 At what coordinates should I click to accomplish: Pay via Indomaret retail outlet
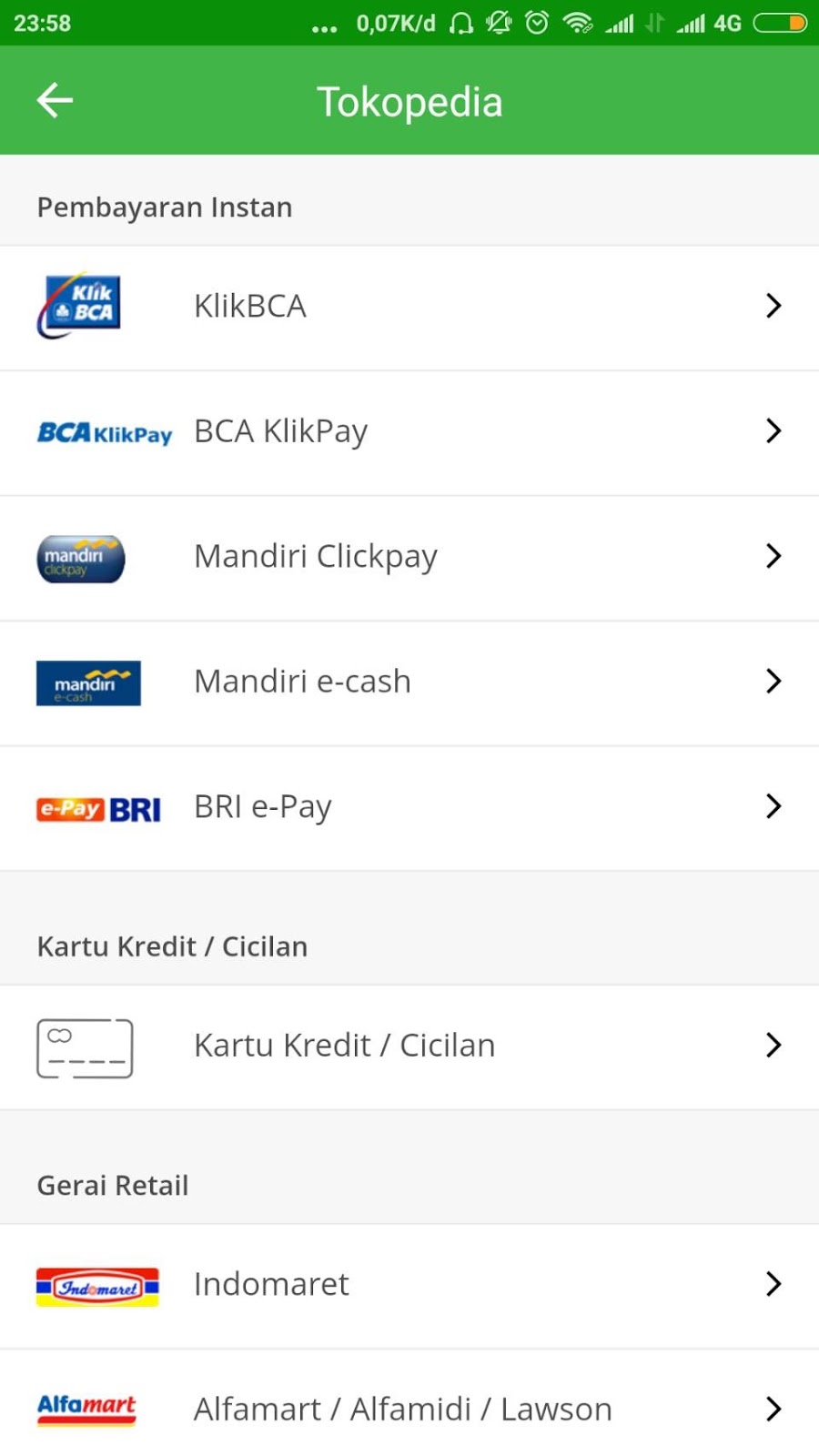[x=409, y=1285]
